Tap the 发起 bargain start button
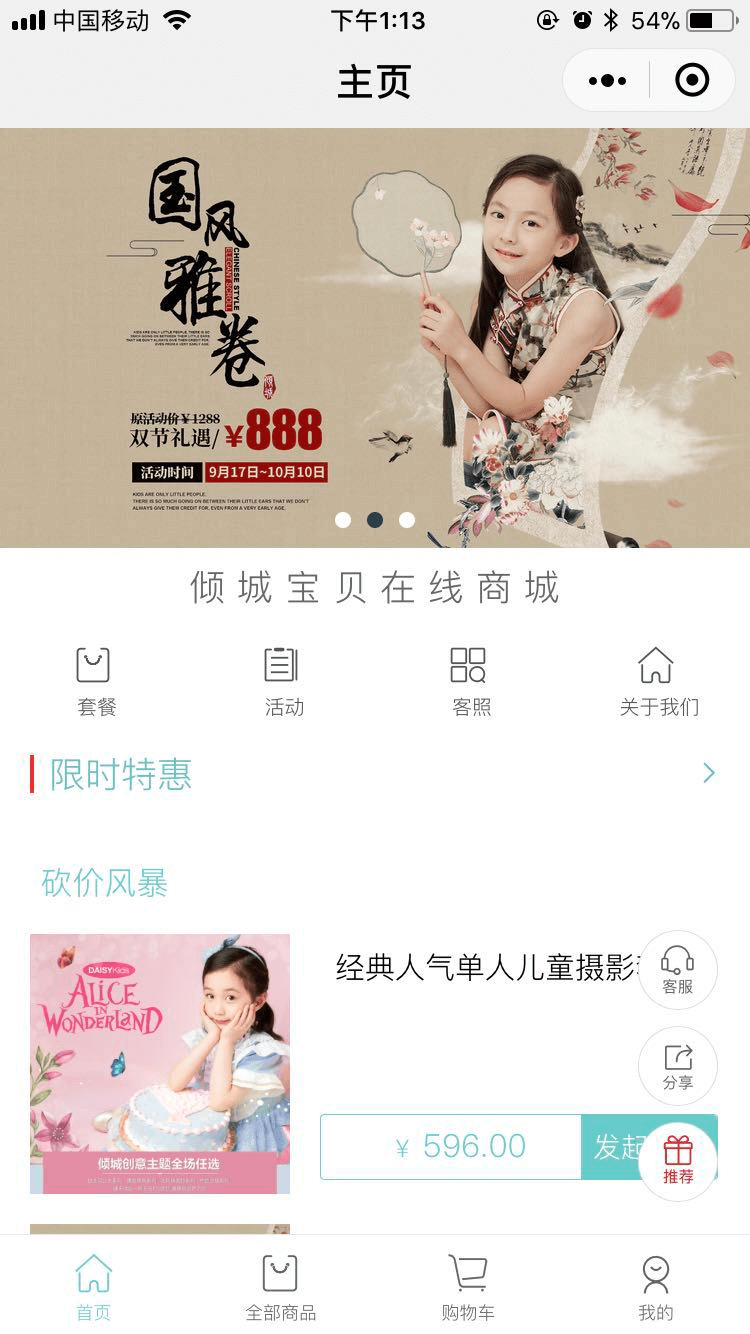 pos(612,1147)
